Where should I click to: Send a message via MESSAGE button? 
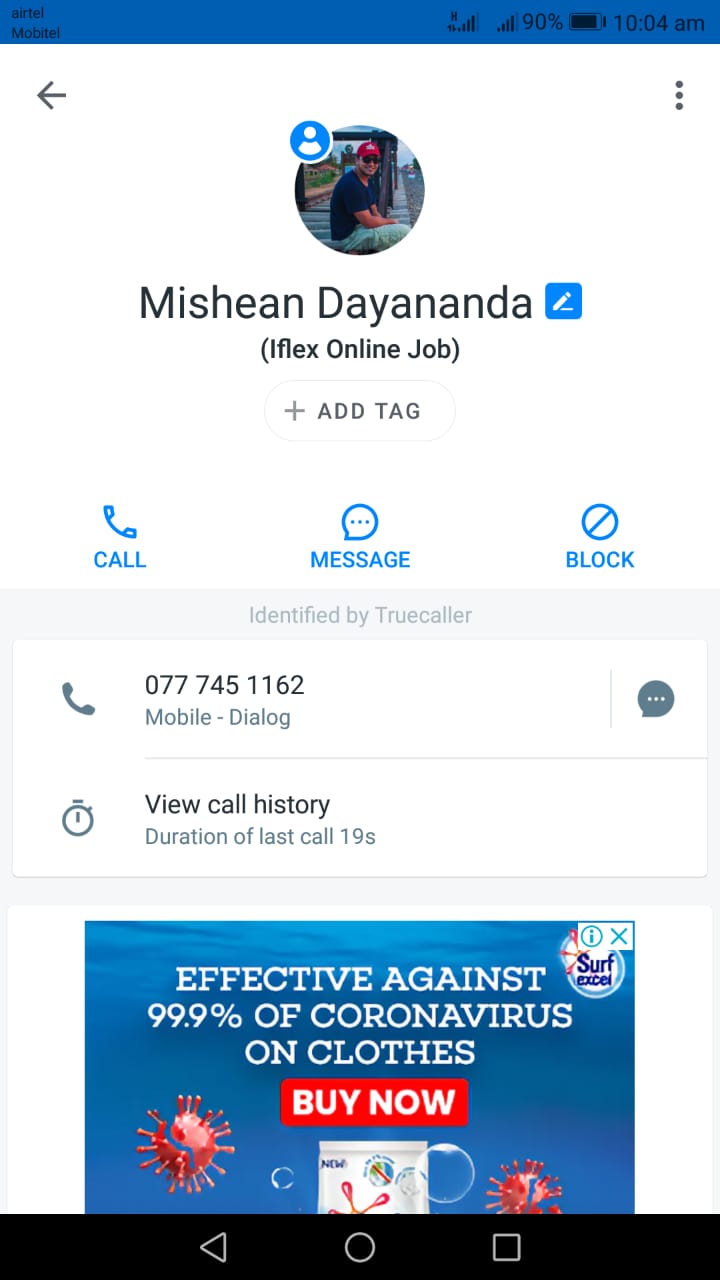click(360, 537)
